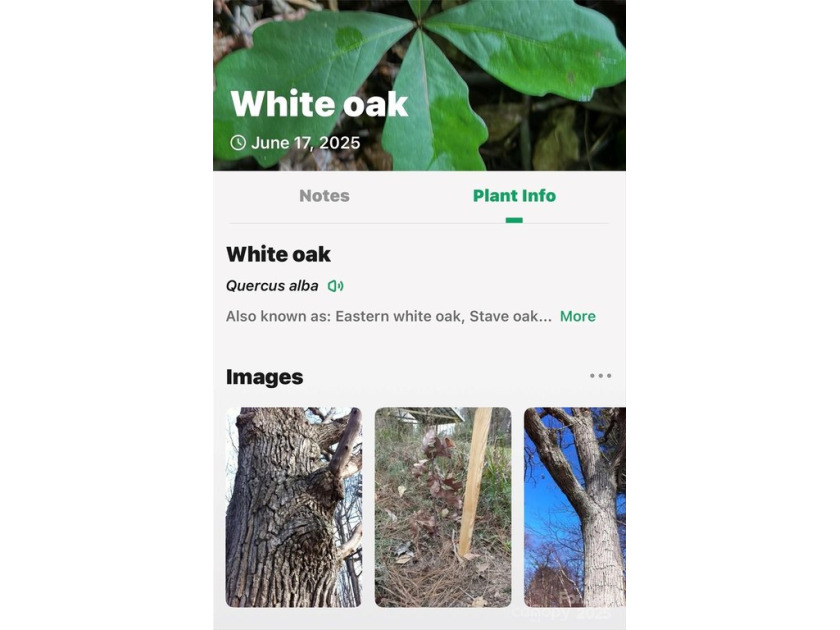Switch to the Notes tab
The height and width of the screenshot is (630, 840).
(x=324, y=196)
